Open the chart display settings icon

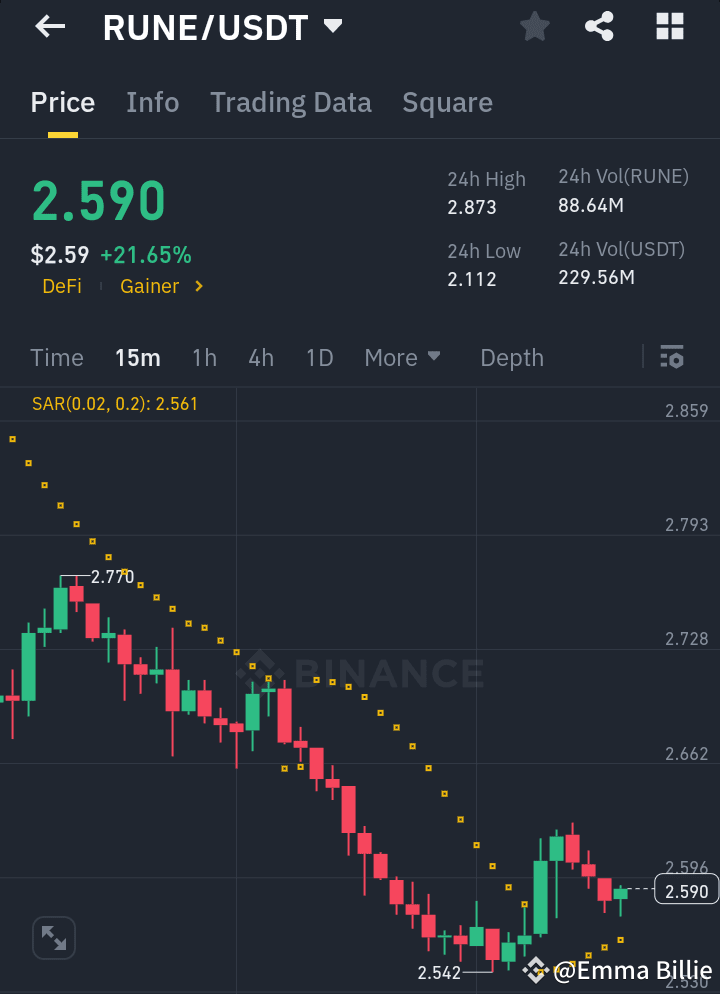click(672, 357)
